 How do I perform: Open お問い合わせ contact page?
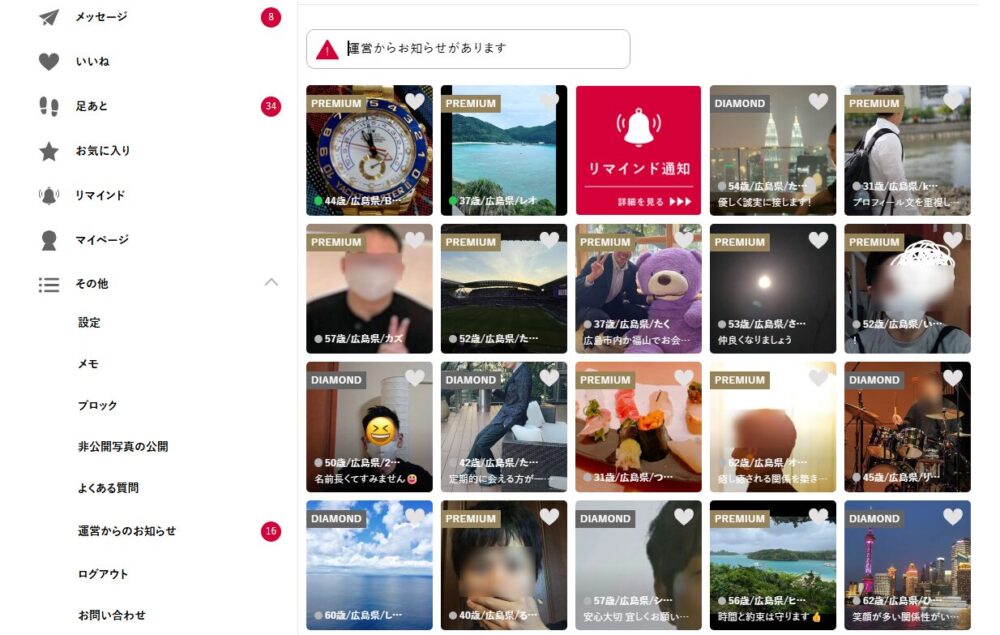[111, 615]
